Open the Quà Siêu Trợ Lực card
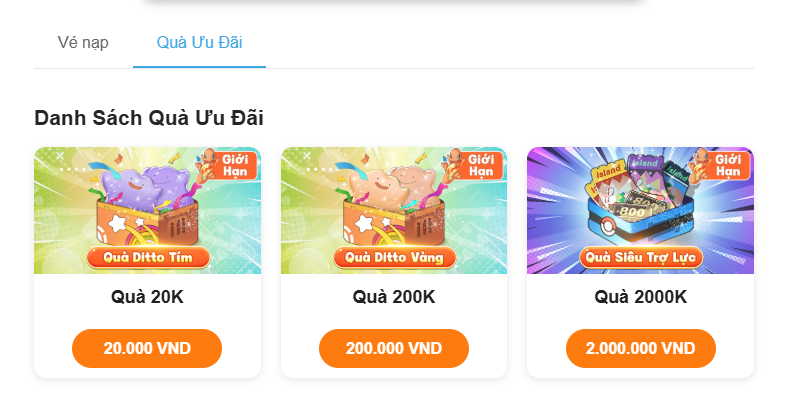 pyautogui.click(x=640, y=211)
